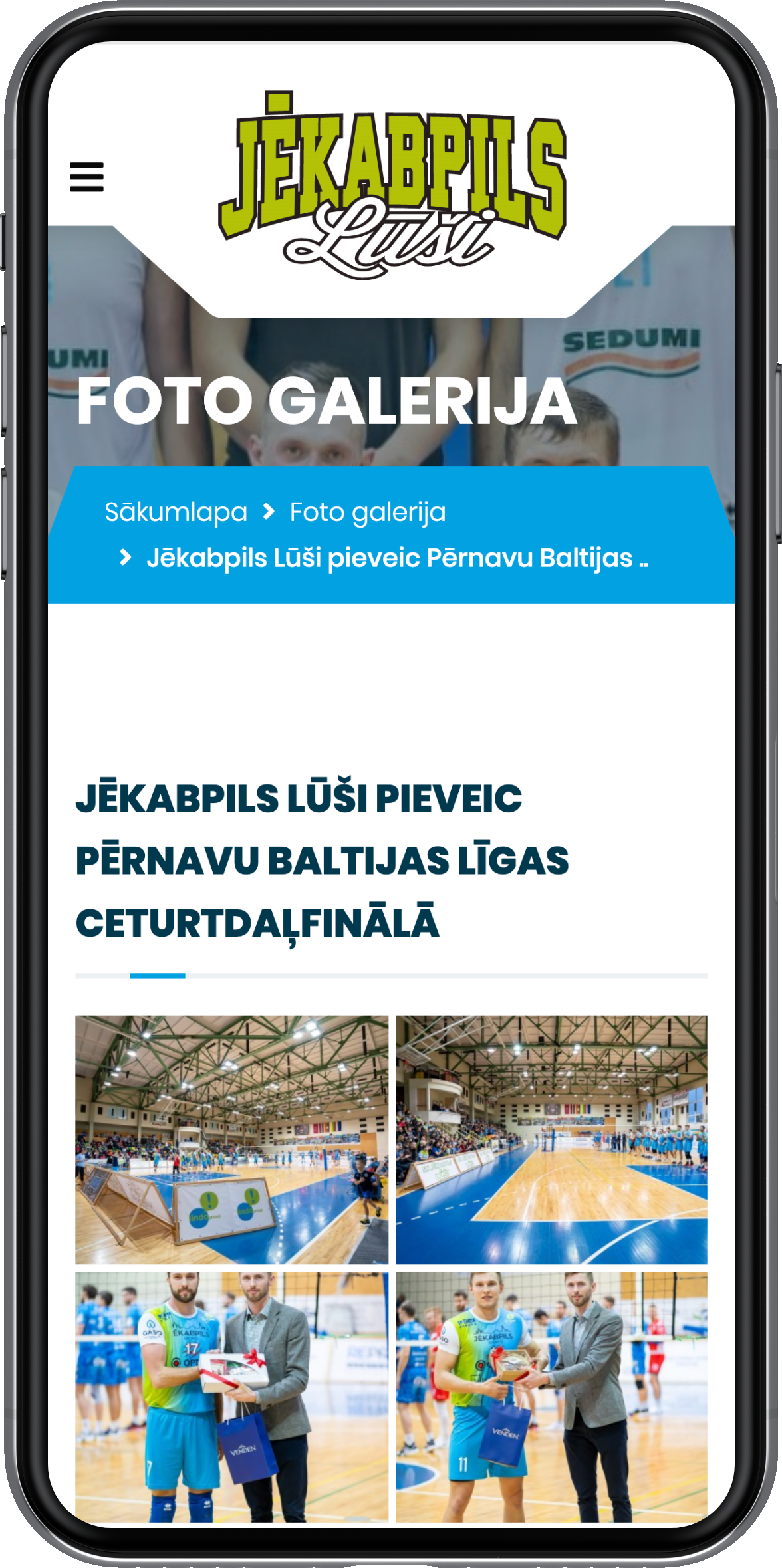Open the hamburger menu
This screenshot has width=782, height=1568.
pos(86,177)
